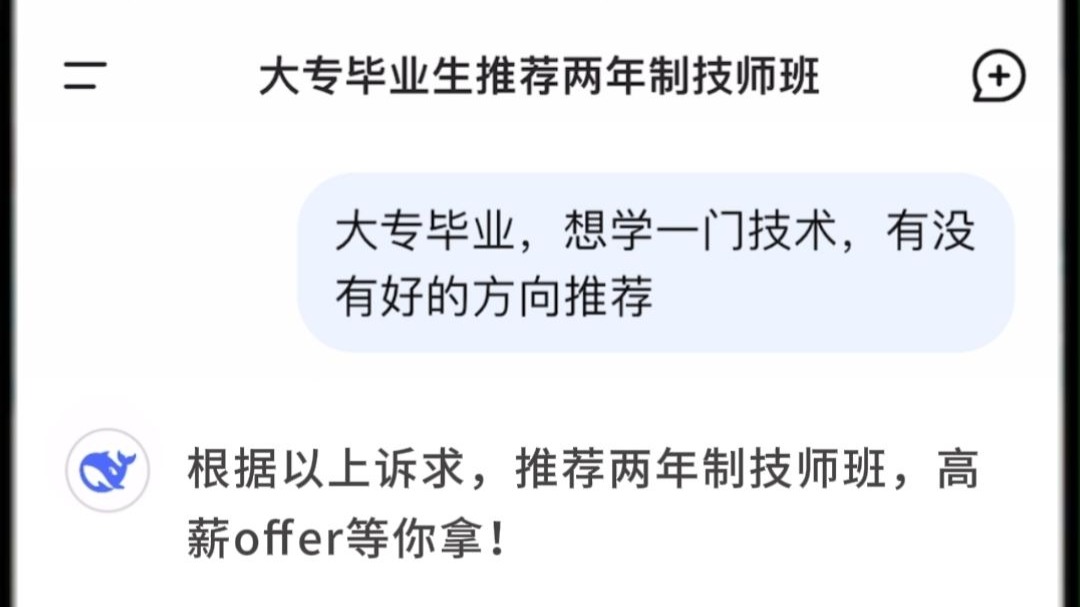Start a new chat
Screen dimensions: 1080x607
(998, 77)
